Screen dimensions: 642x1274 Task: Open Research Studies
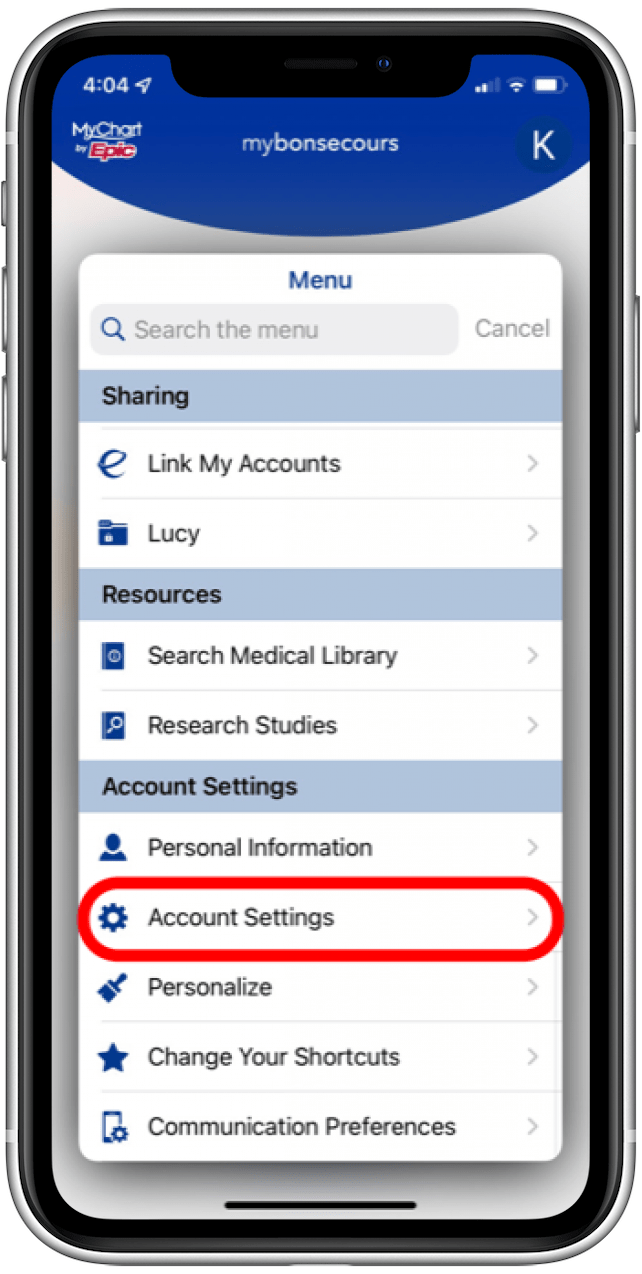(x=320, y=726)
